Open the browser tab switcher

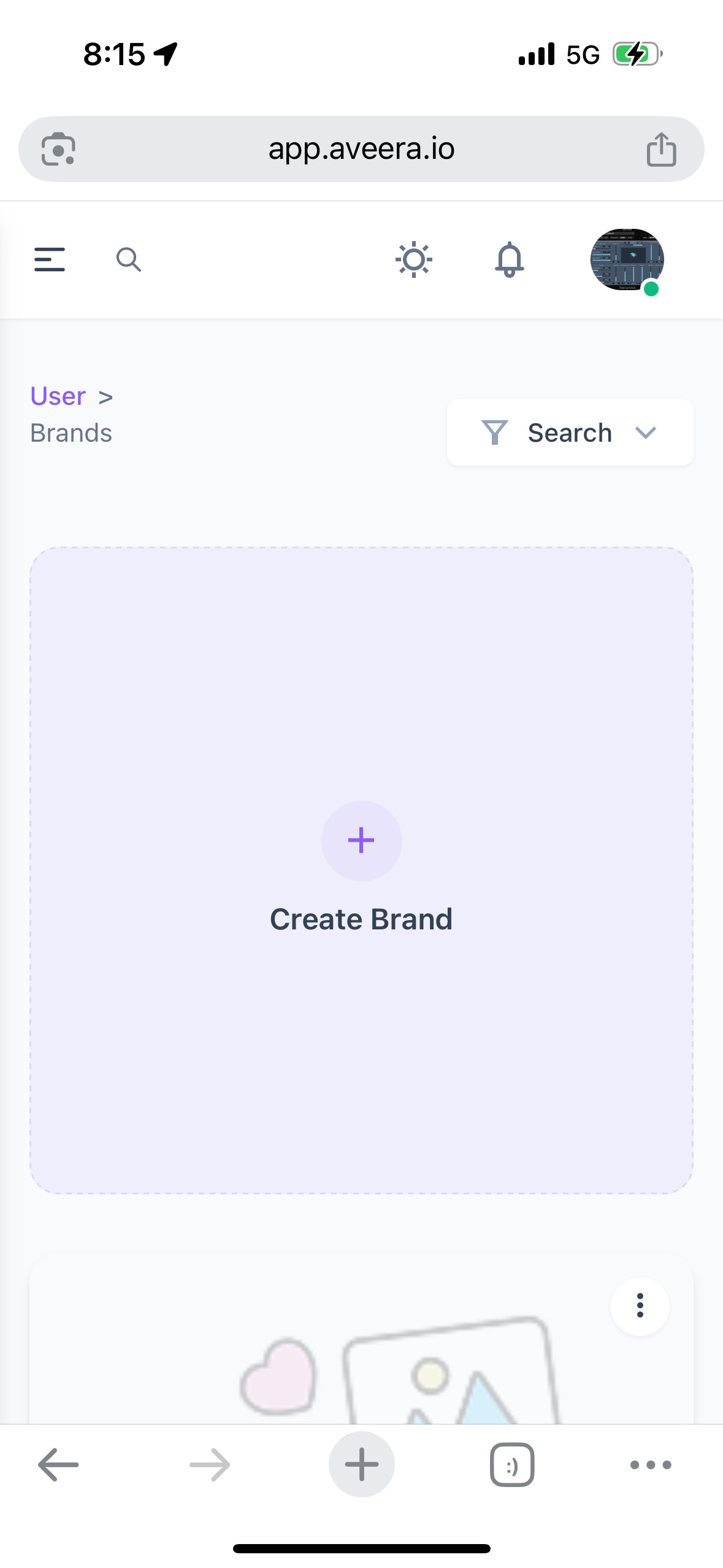[x=512, y=1465]
